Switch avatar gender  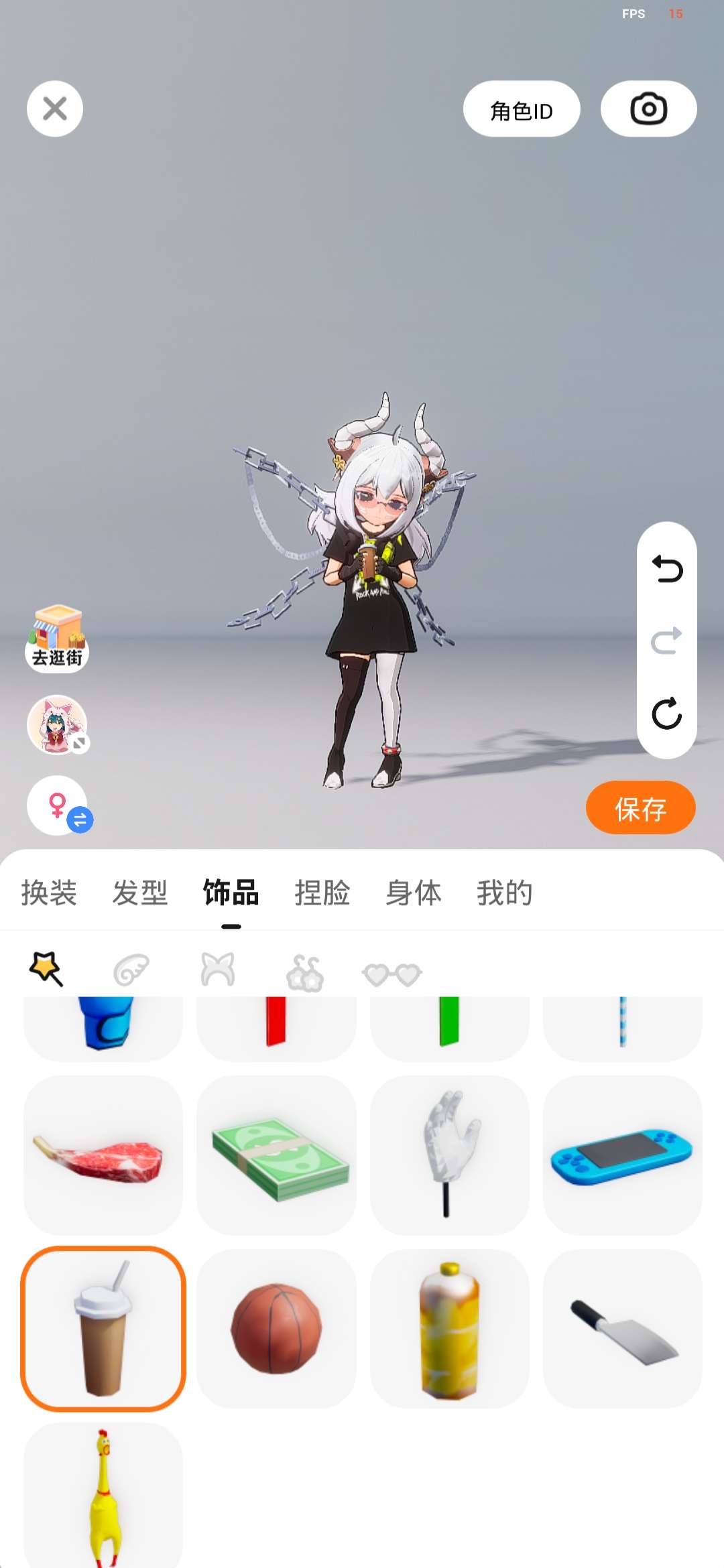(59, 805)
